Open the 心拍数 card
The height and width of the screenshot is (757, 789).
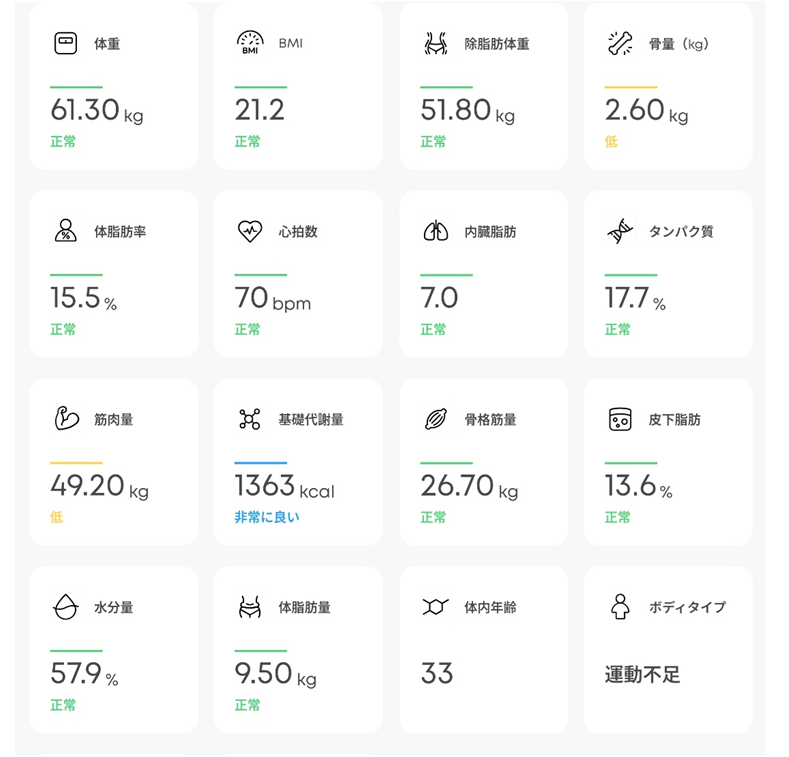[298, 274]
